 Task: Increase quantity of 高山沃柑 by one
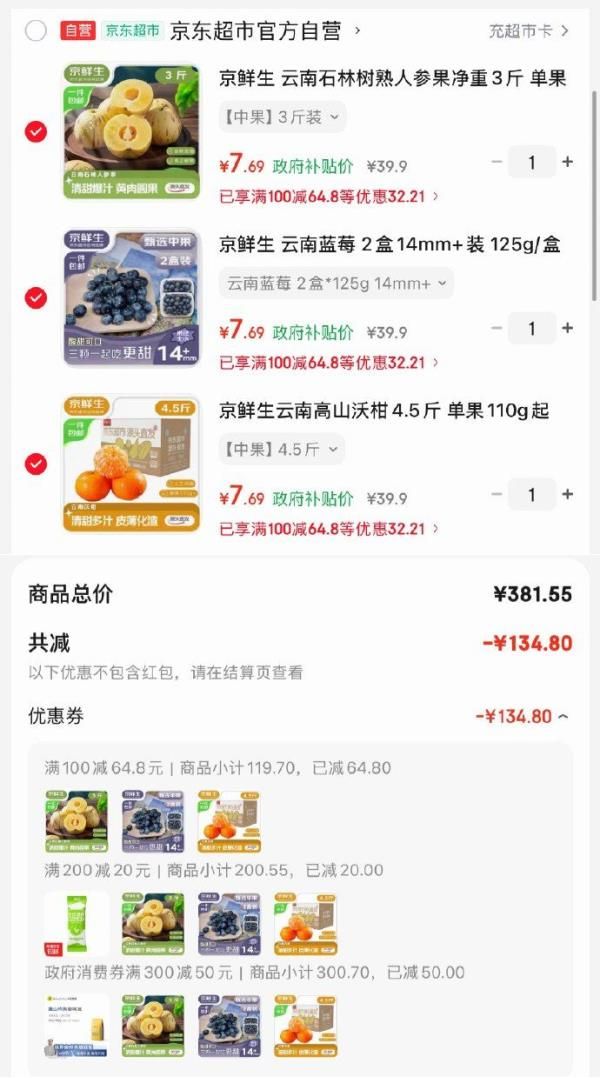tap(568, 494)
